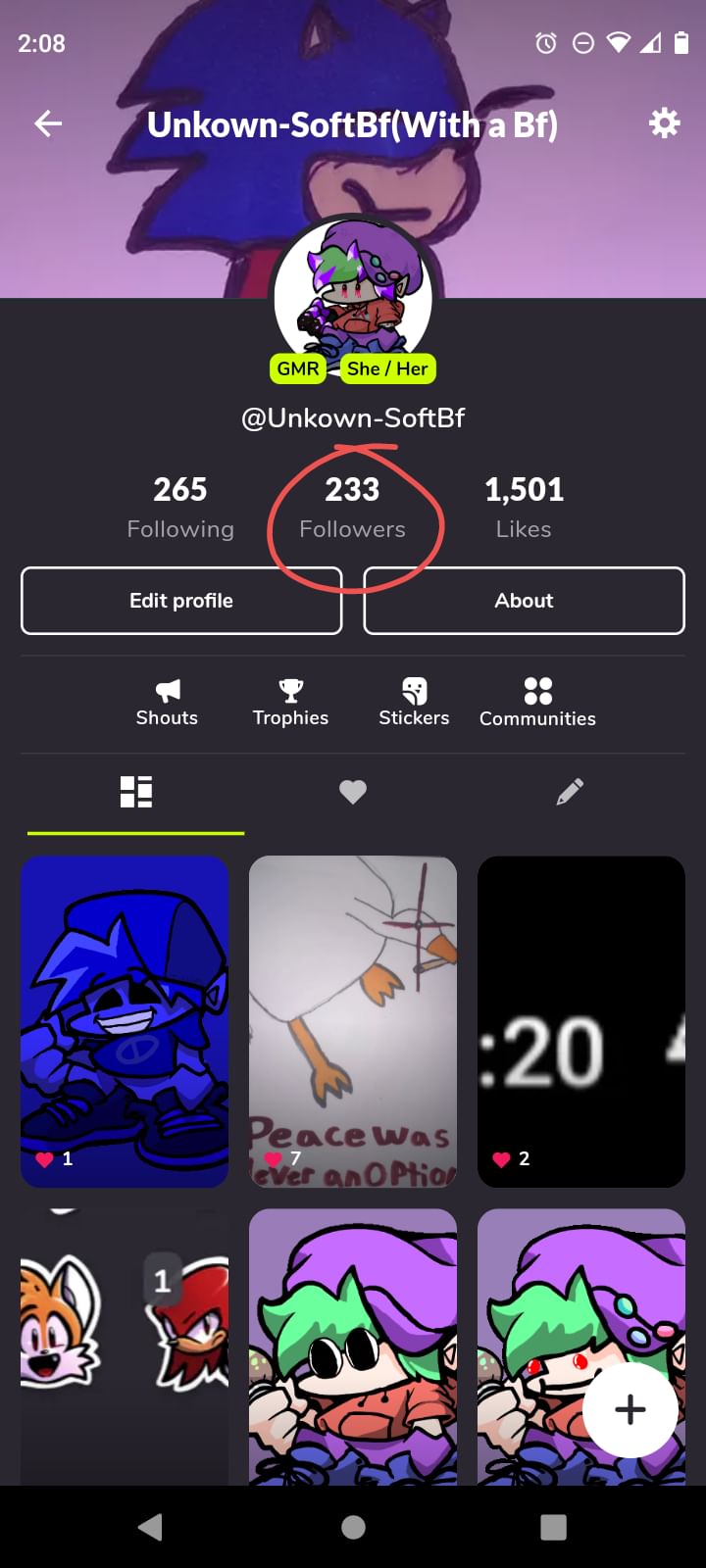Viewport: 706px width, 1568px height.
Task: Open the blue character post with 1 like
Action: (125, 1021)
